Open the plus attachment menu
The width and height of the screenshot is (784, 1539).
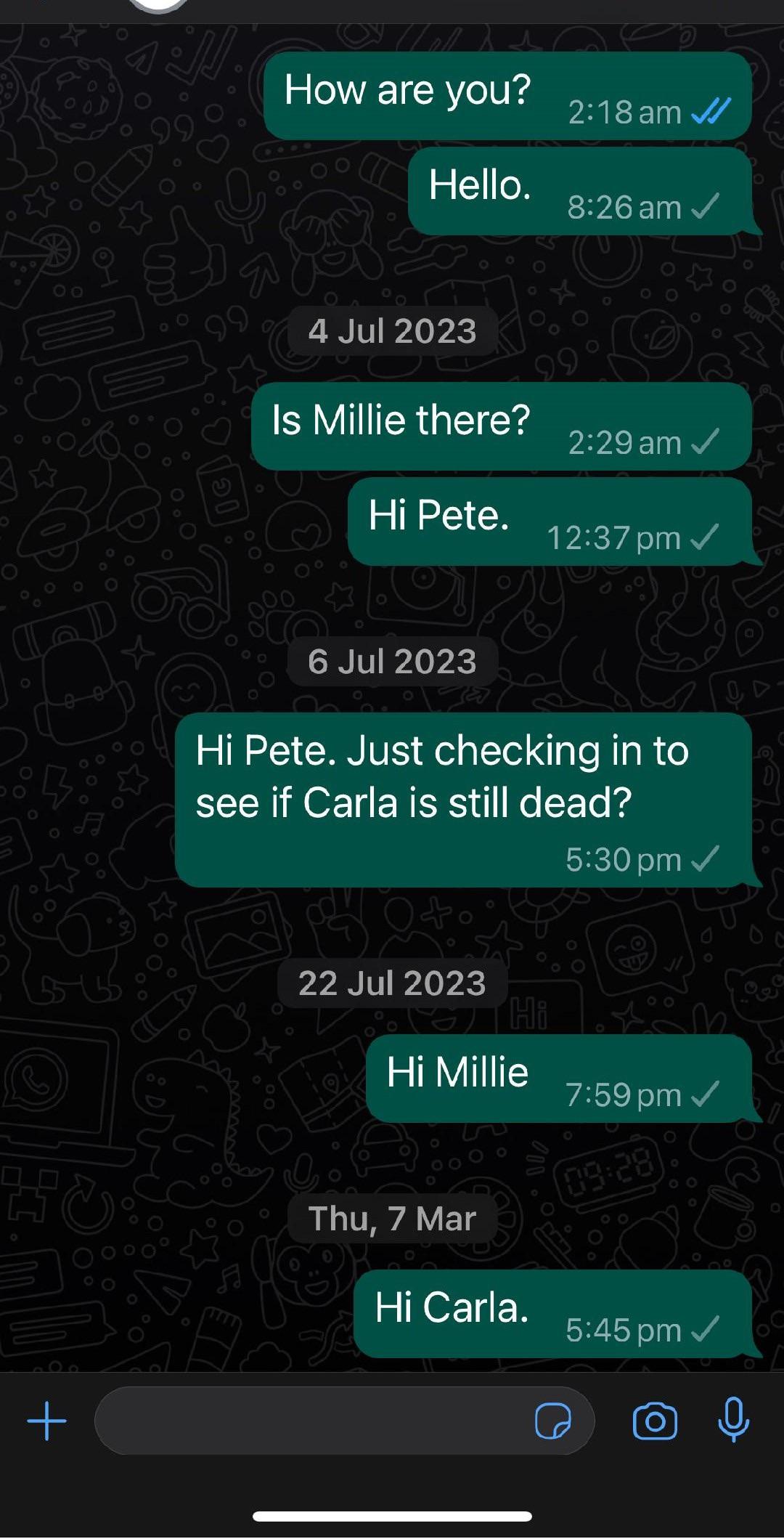click(x=46, y=1421)
